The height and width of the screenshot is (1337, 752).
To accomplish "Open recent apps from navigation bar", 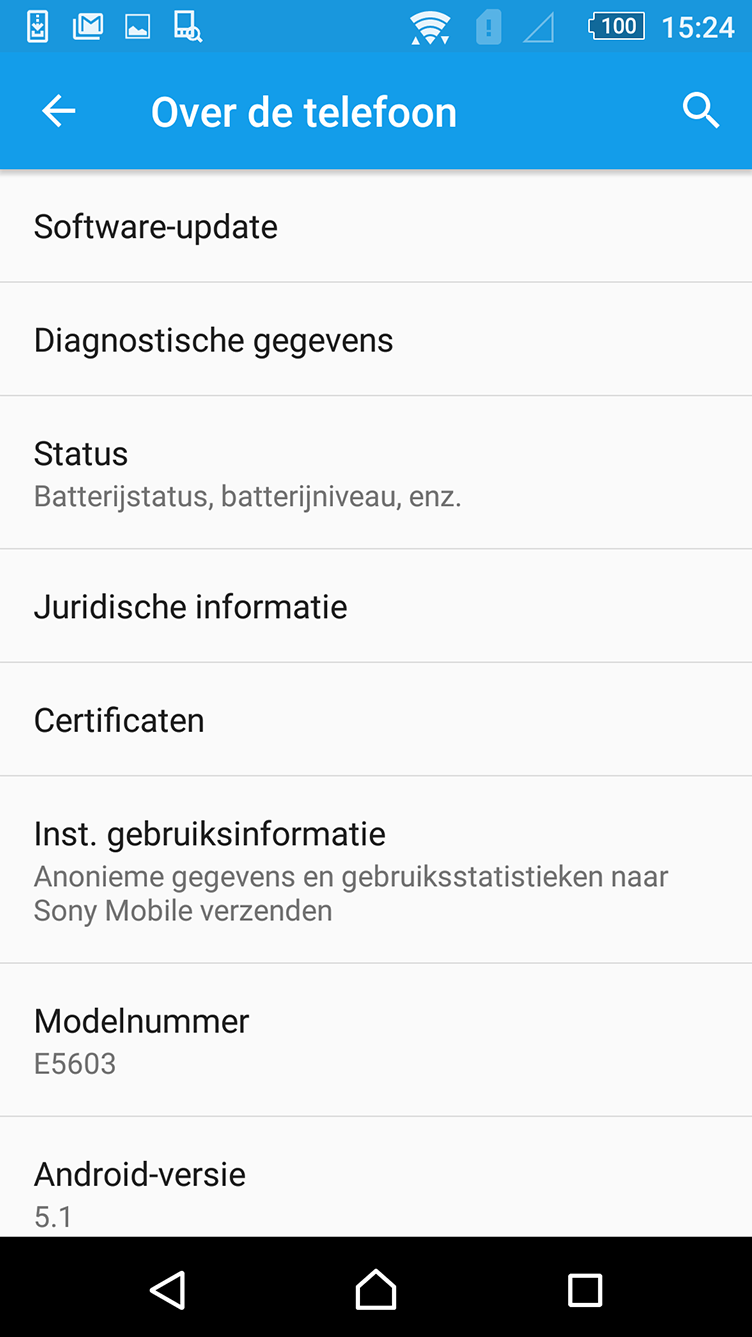I will click(x=585, y=1289).
